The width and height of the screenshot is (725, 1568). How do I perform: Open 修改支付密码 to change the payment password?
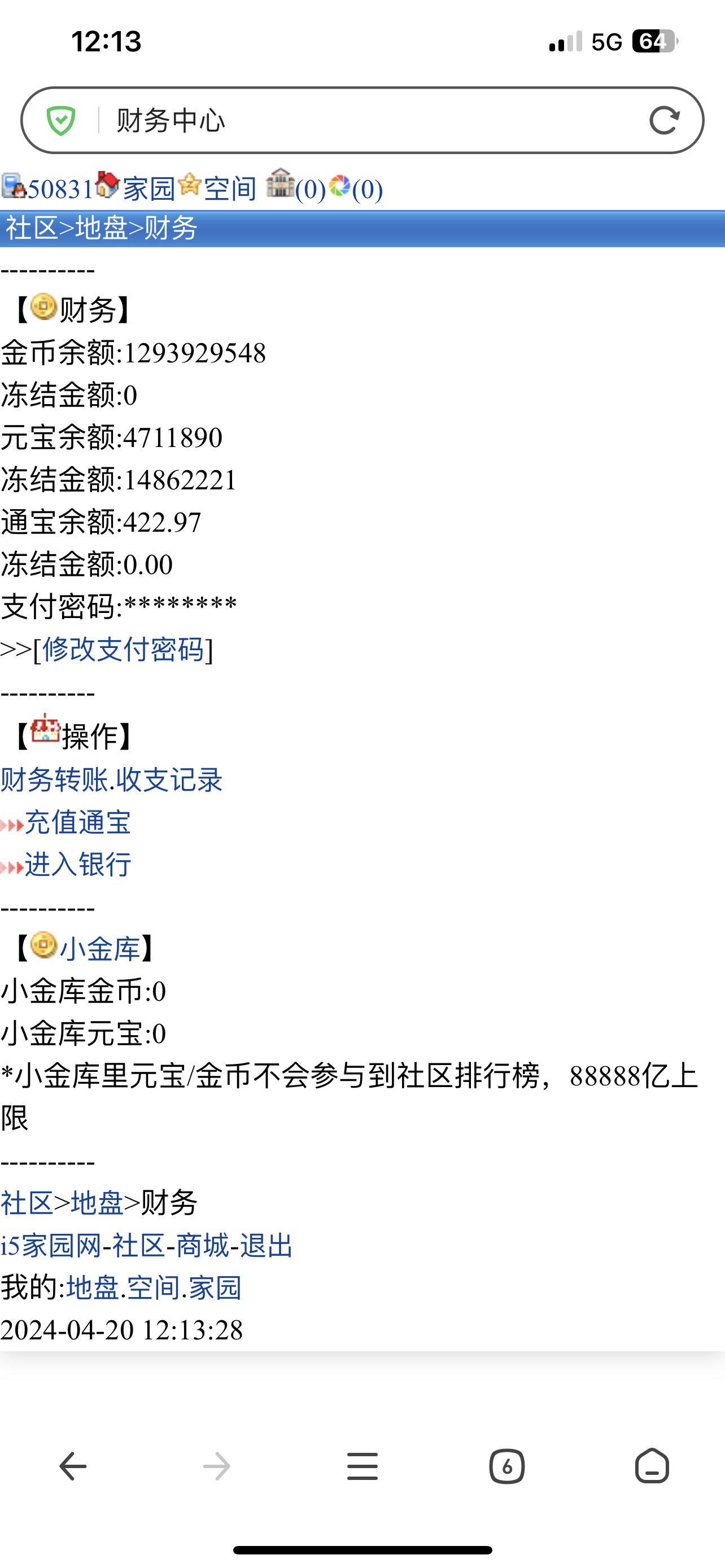click(x=123, y=650)
